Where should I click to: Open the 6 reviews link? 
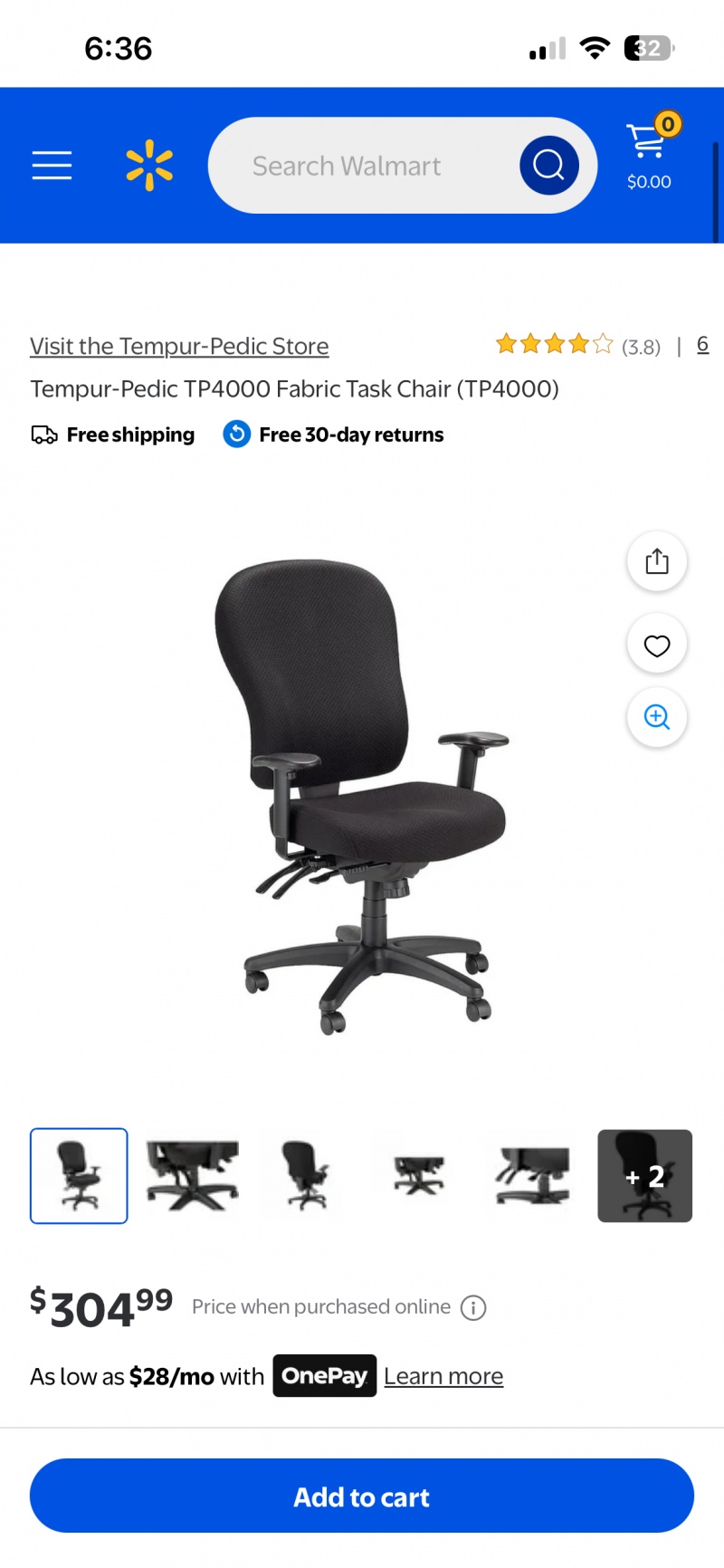pos(702,345)
